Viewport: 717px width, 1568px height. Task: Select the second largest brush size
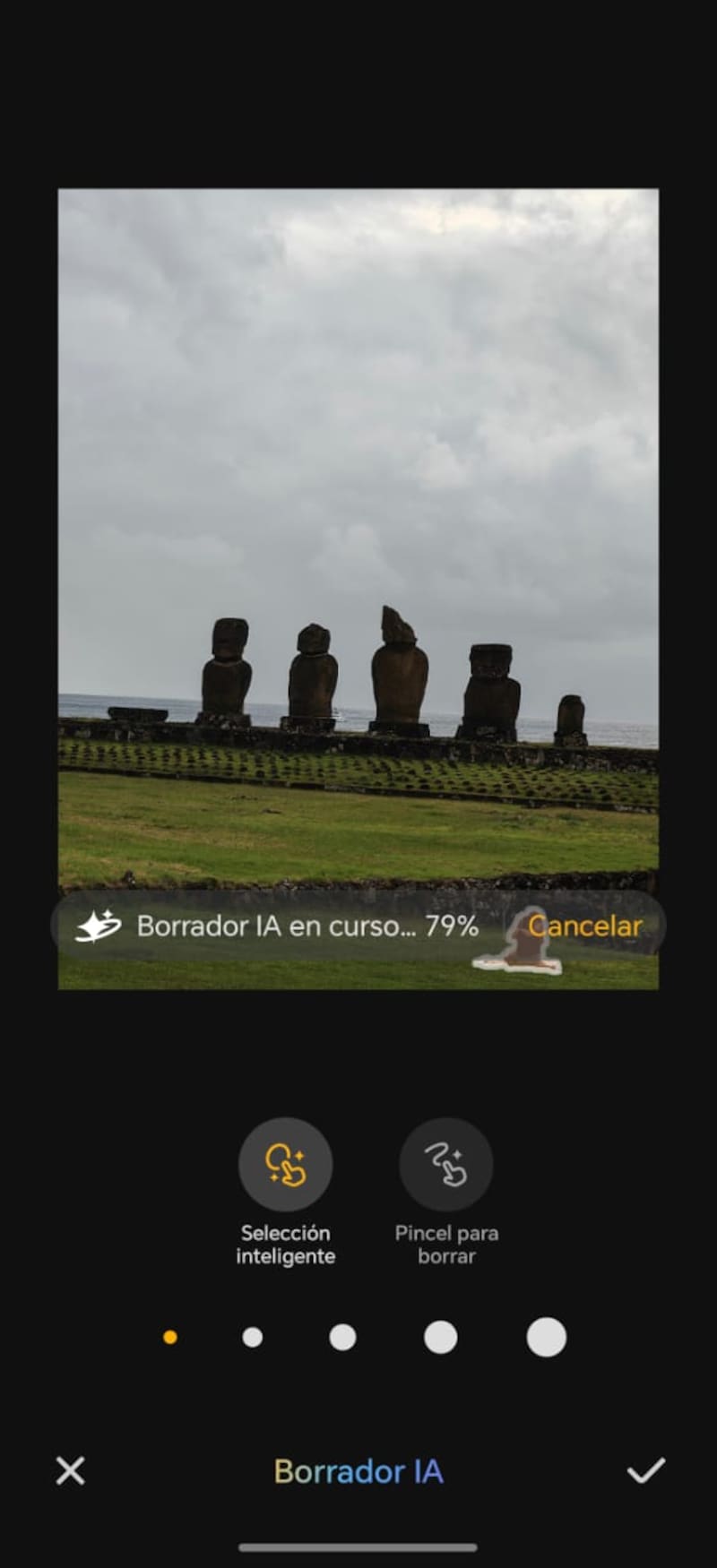click(440, 1338)
